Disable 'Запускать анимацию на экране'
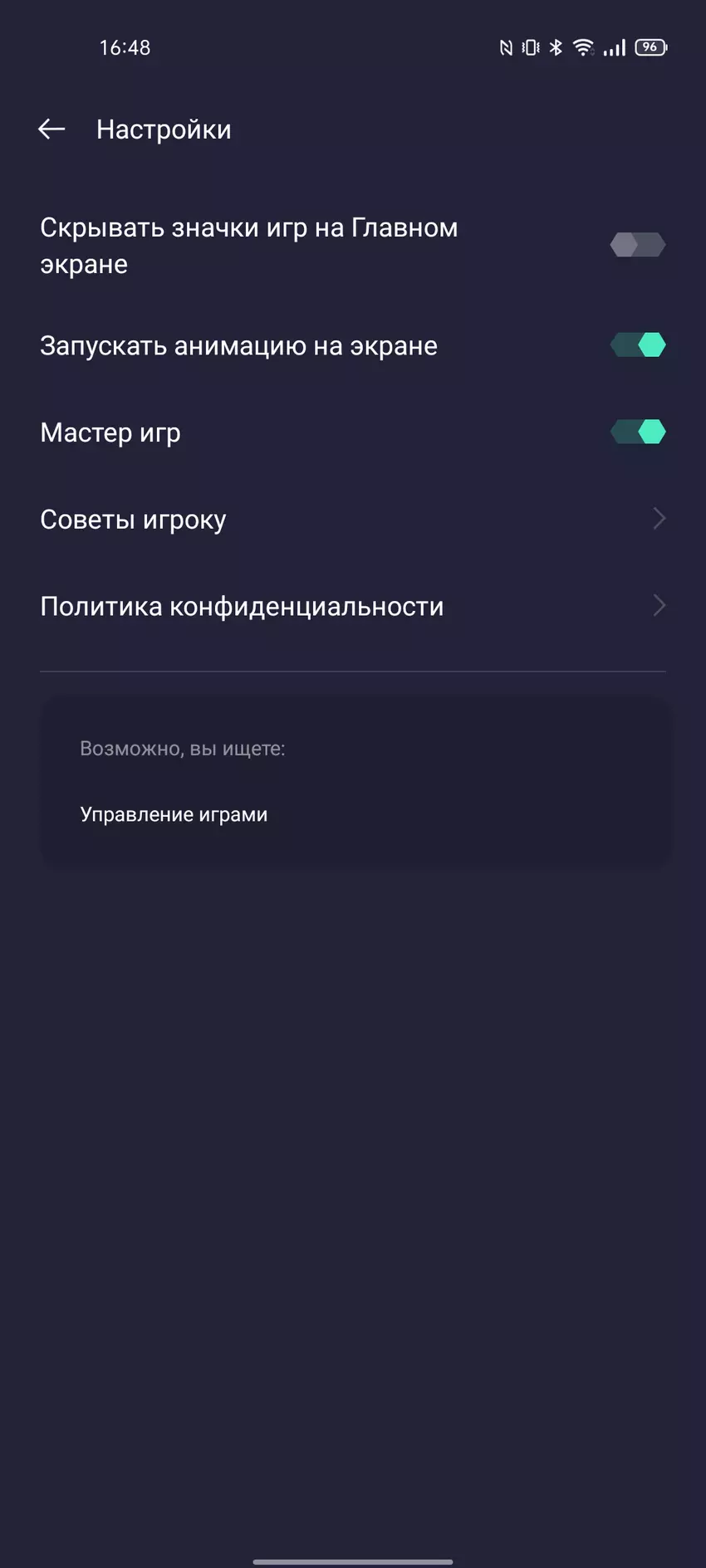Screen dimensions: 706x1568 pyautogui.click(x=636, y=344)
